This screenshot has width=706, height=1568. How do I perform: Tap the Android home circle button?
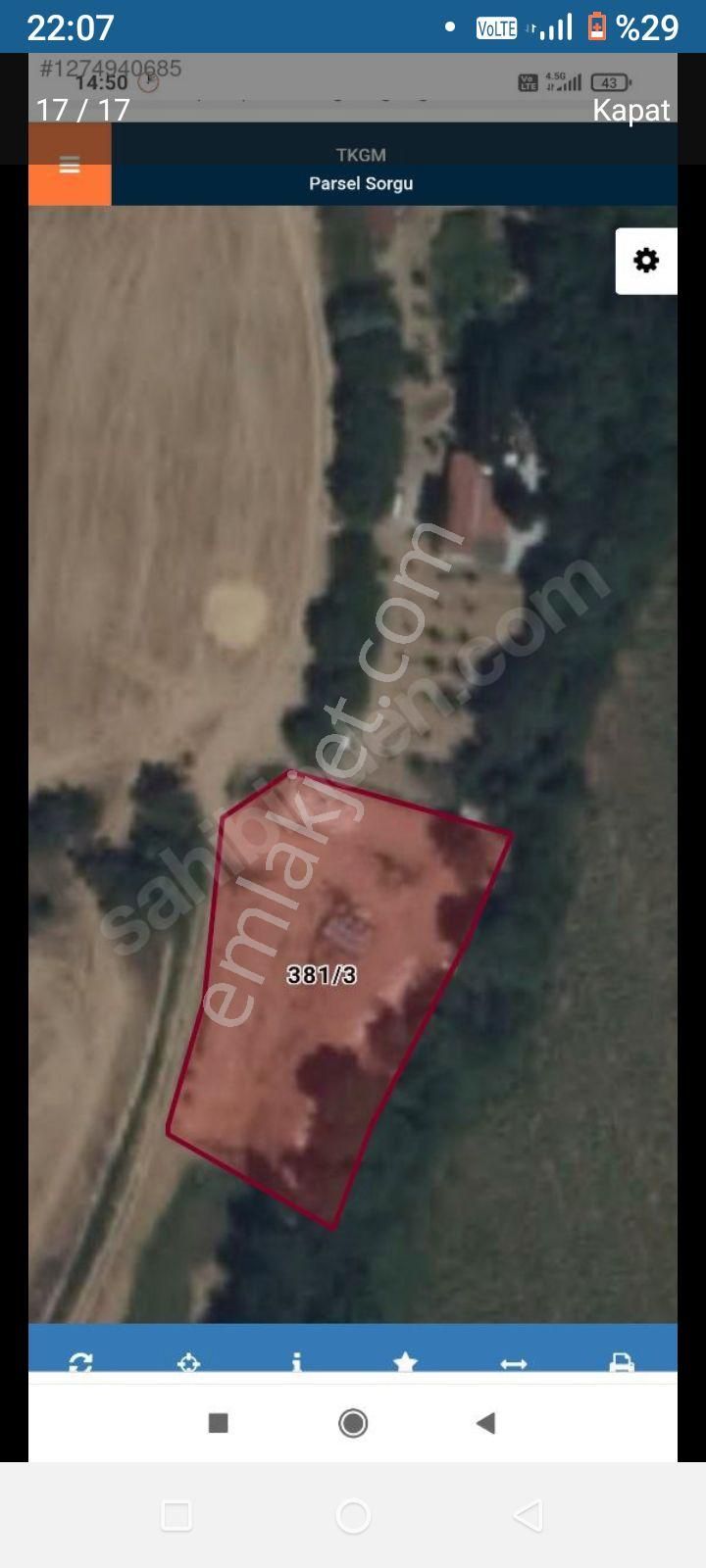pos(353,1425)
